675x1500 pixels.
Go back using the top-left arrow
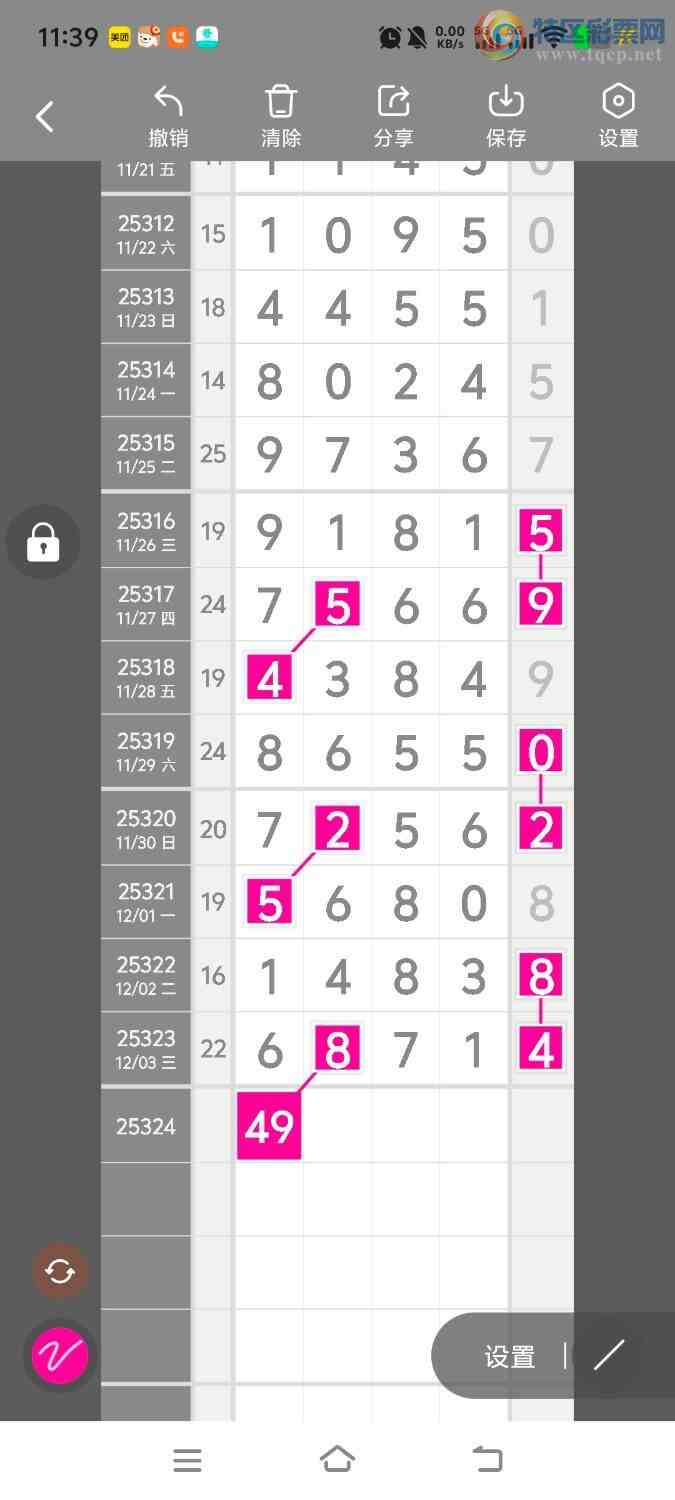44,117
